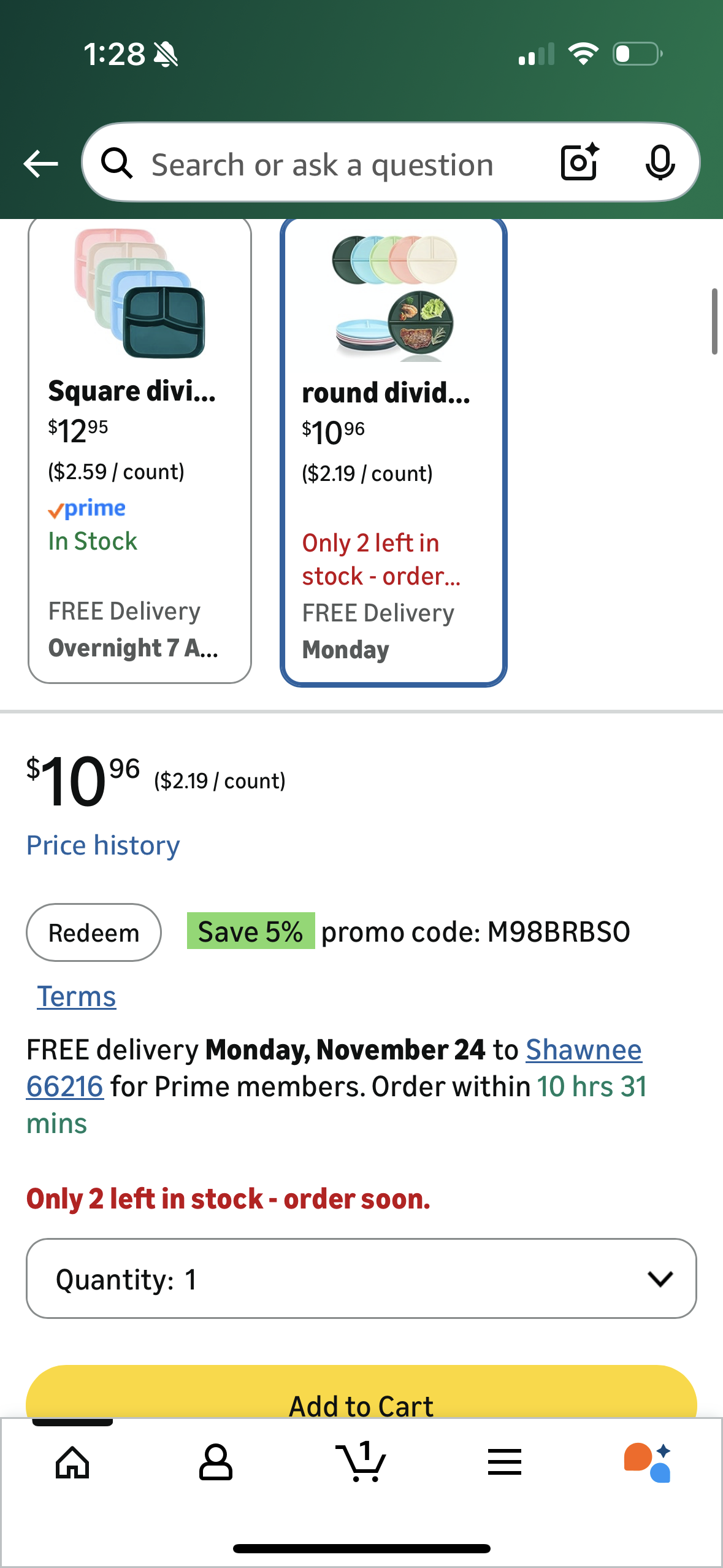
Task: Start voice search with the microphone
Action: 660,163
